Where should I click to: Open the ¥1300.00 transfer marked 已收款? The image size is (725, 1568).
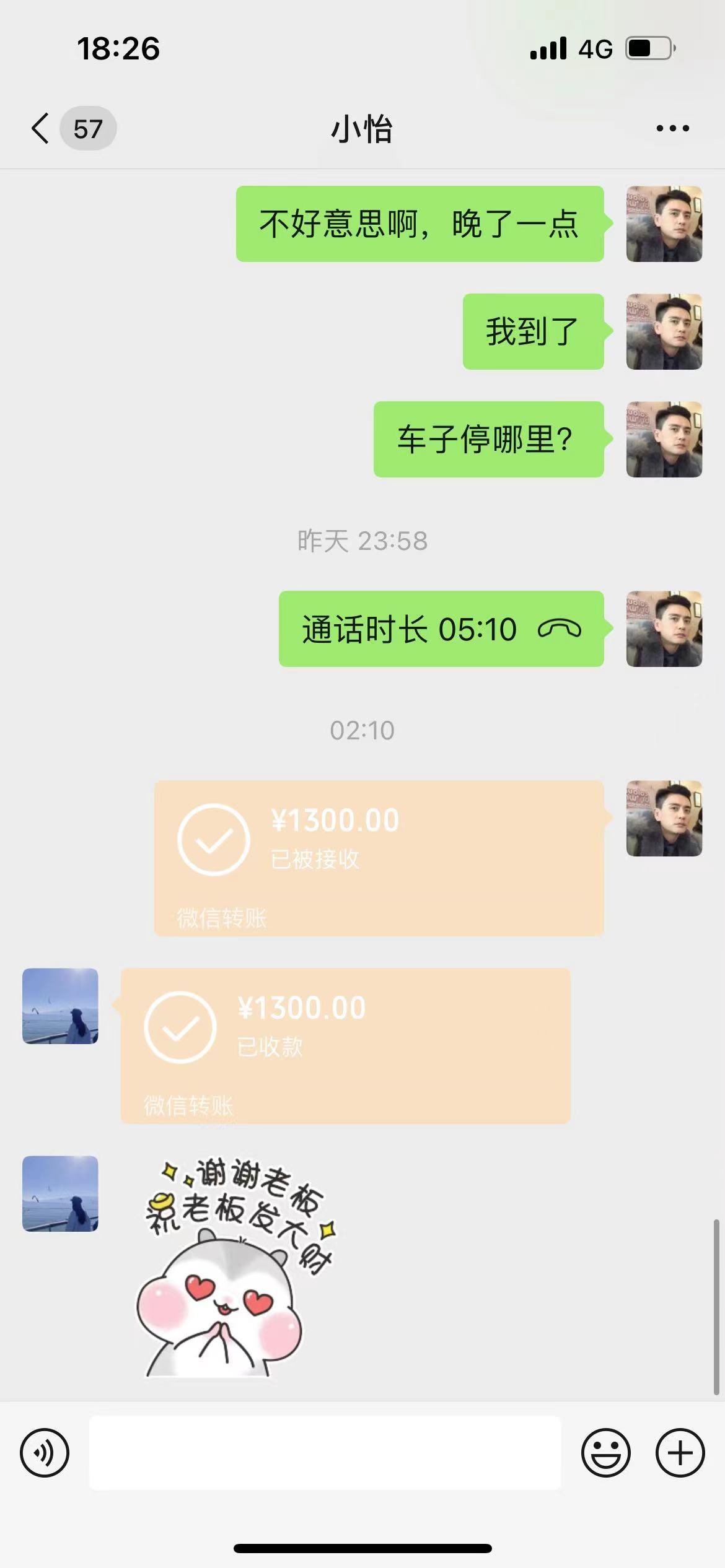click(345, 1045)
